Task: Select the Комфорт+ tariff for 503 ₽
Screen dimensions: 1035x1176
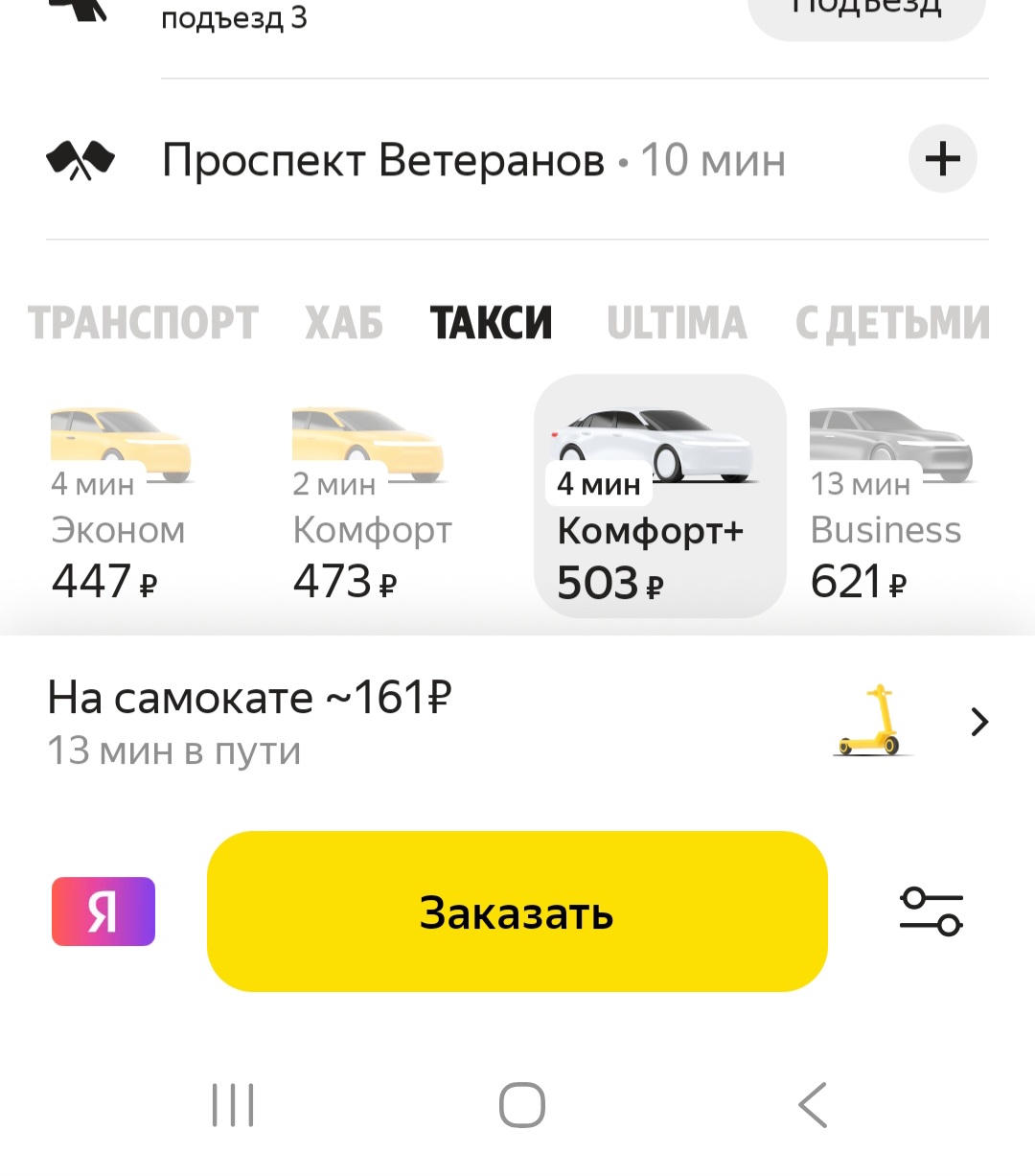Action: point(659,496)
